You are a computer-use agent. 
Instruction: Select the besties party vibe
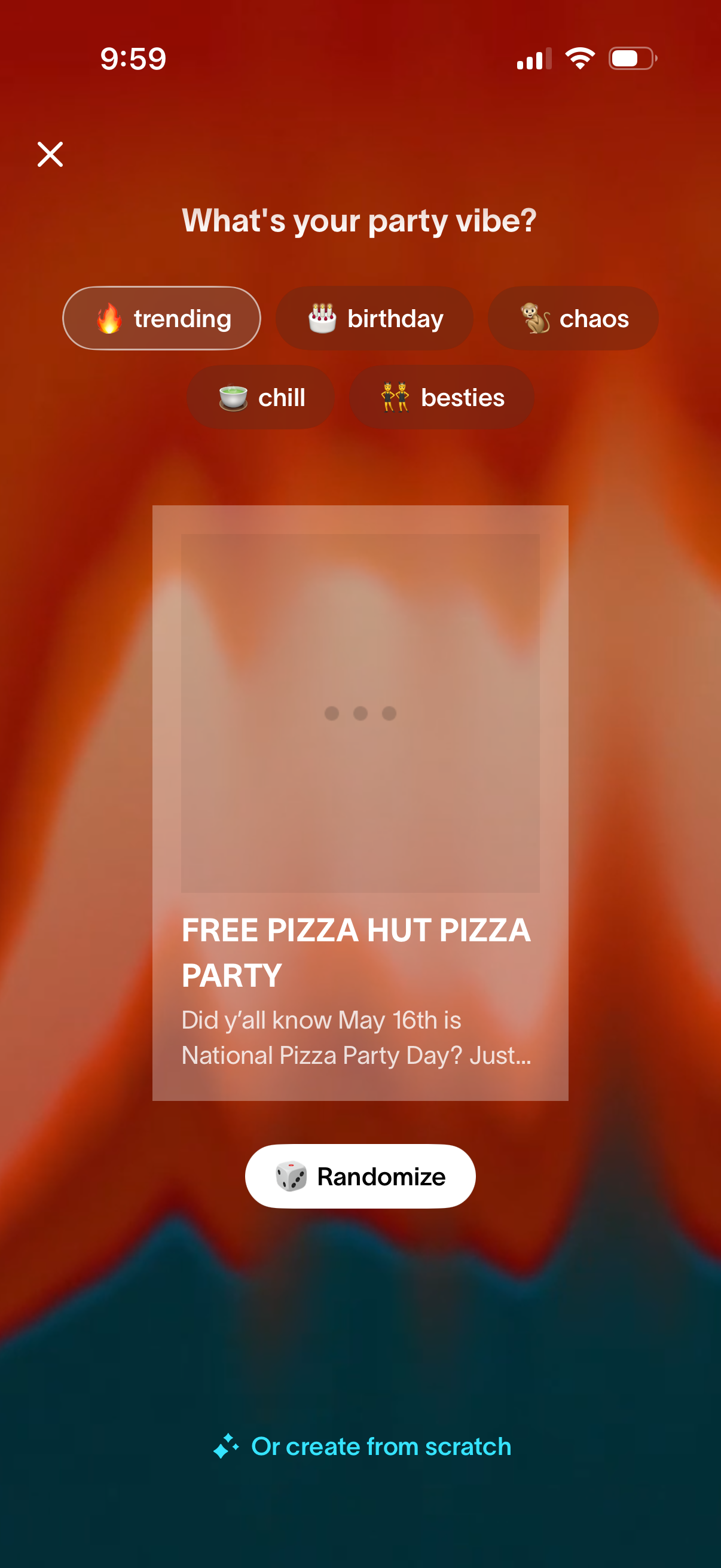tap(441, 397)
